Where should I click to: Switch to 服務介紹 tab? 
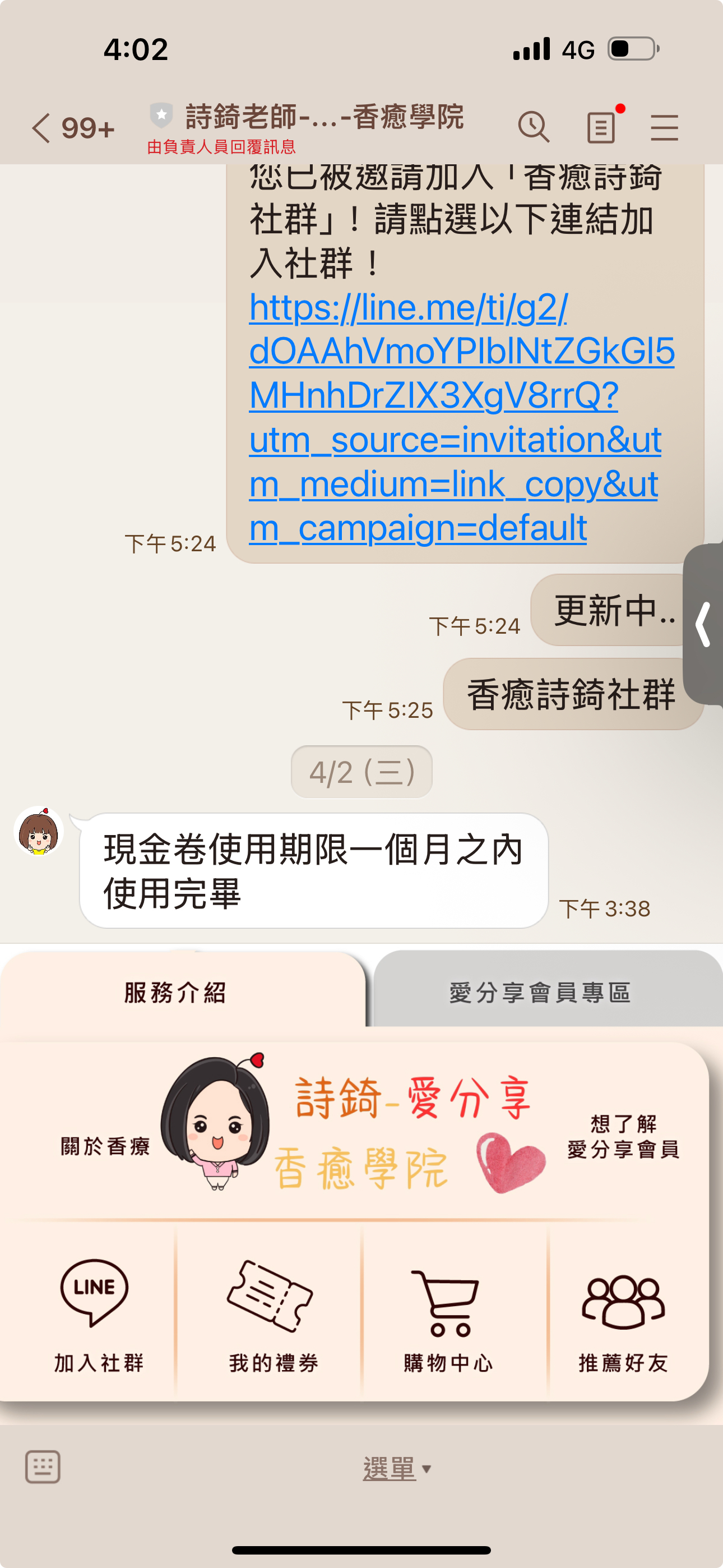175,992
